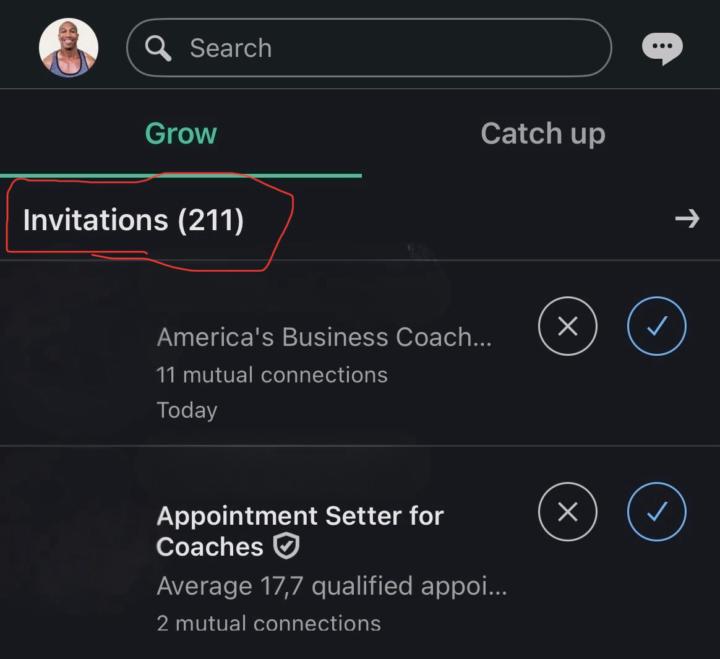Tap the Search field
Screen dimensions: 720x659
(x=368, y=48)
